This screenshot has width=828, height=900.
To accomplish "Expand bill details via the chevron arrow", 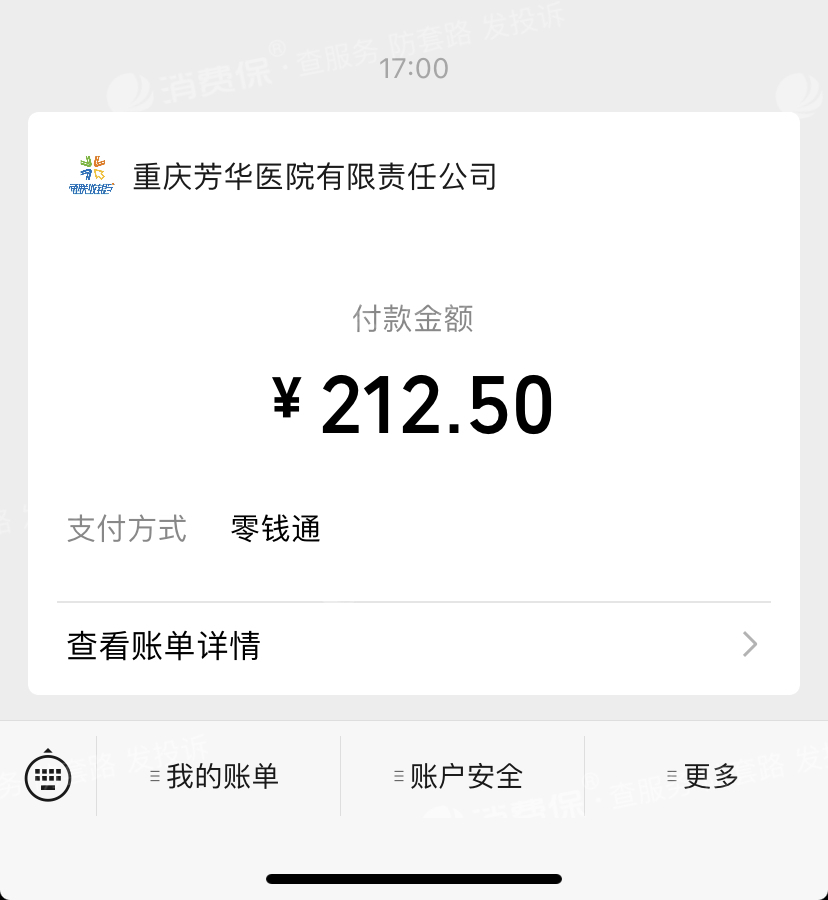I will point(748,645).
